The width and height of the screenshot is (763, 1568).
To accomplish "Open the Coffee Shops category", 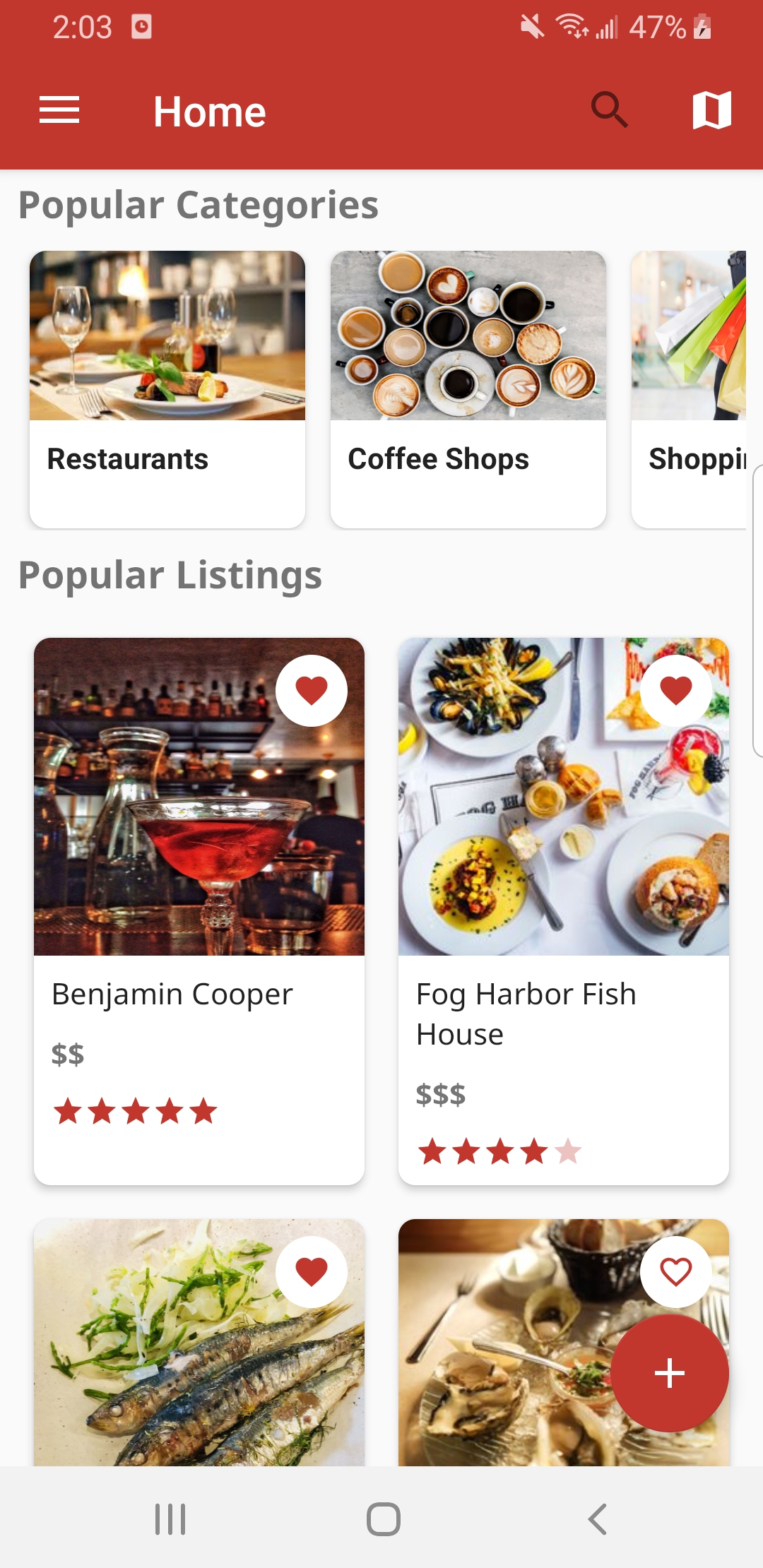I will coord(468,388).
